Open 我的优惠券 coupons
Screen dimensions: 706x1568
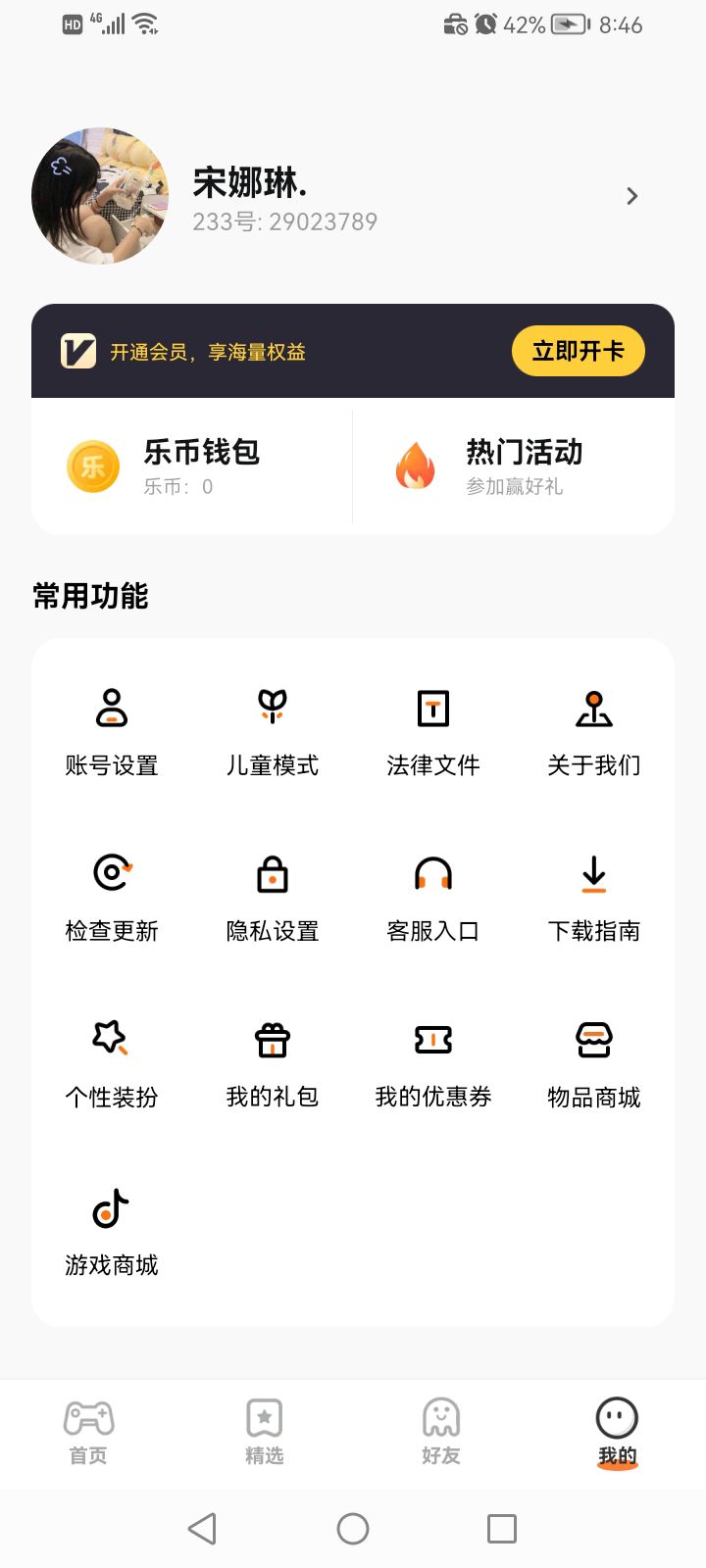[433, 1063]
